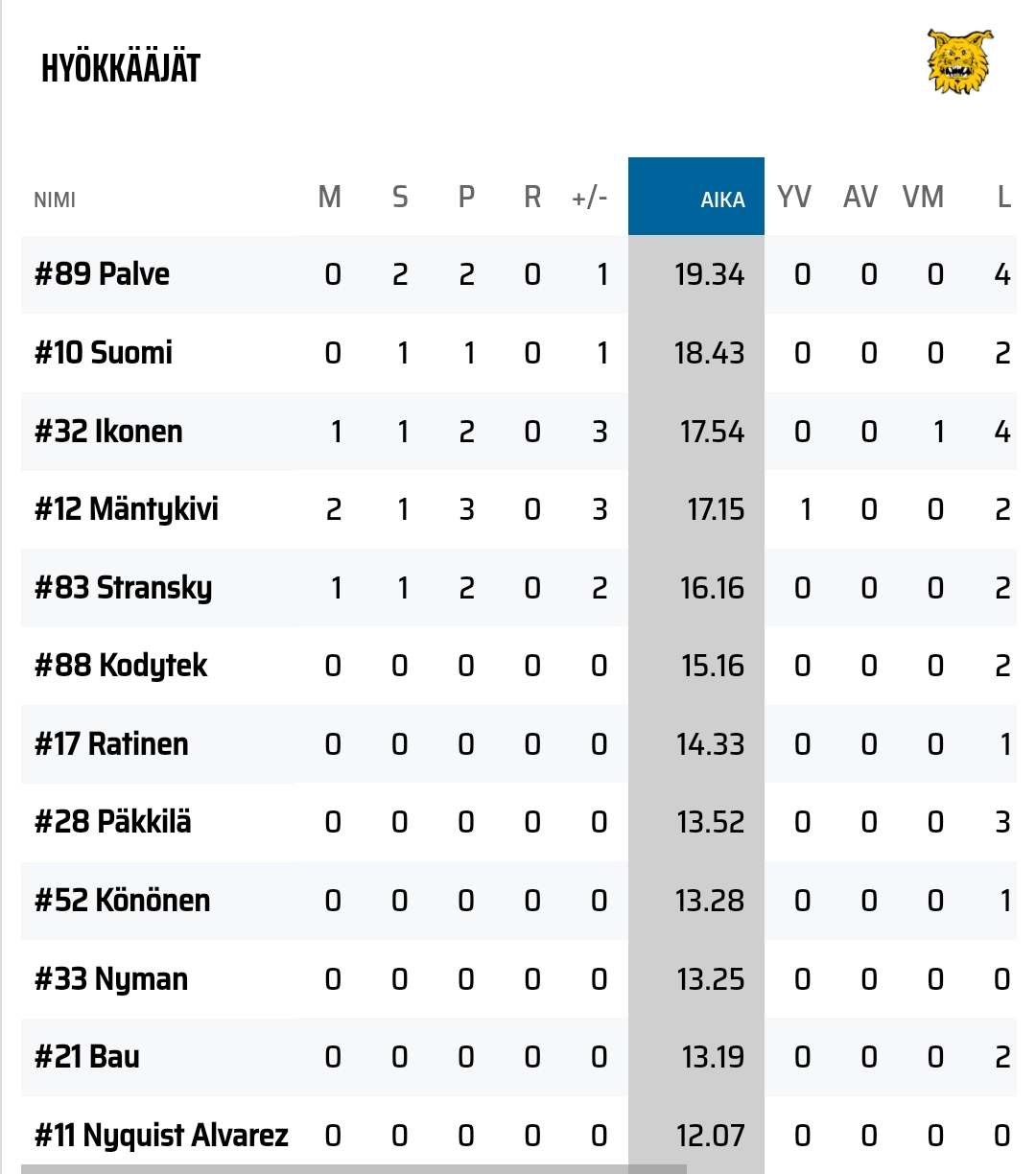Sort players by the P column
The width and height of the screenshot is (1036, 1174).
pyautogui.click(x=466, y=198)
